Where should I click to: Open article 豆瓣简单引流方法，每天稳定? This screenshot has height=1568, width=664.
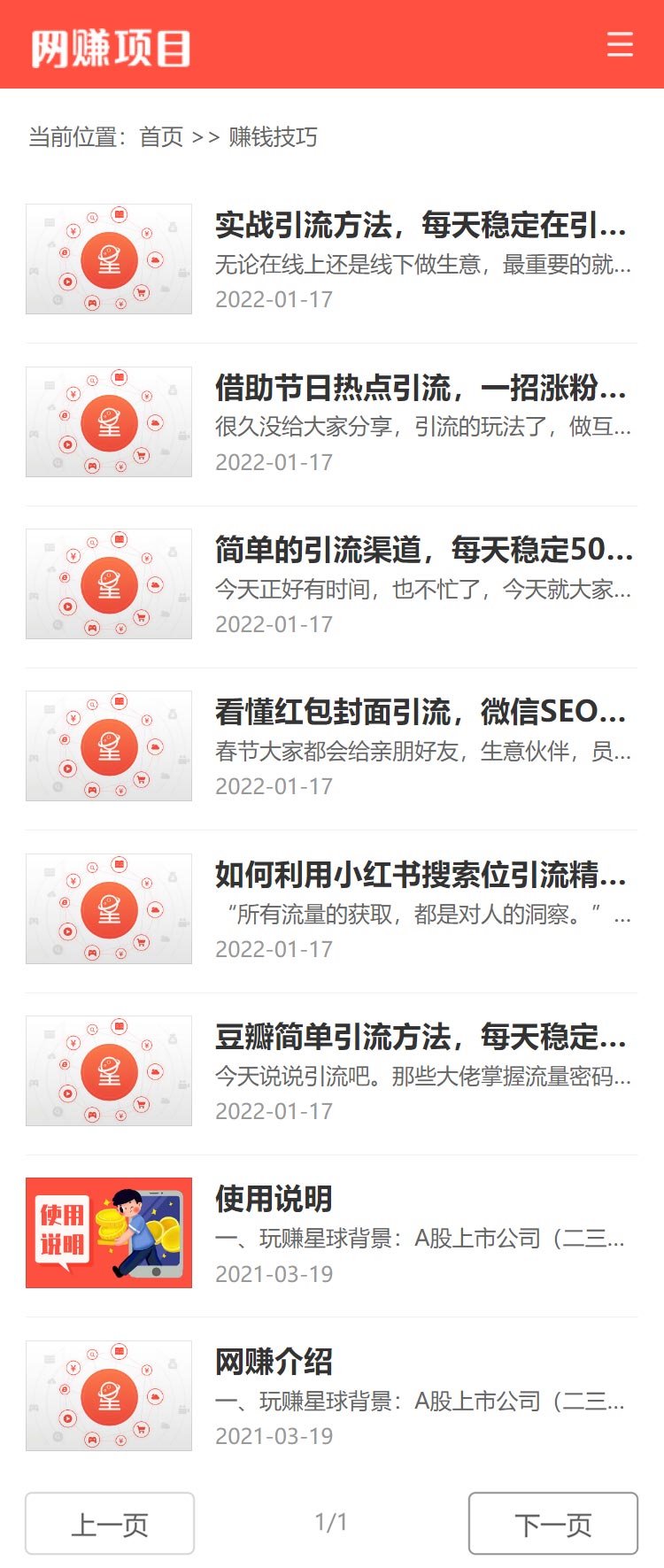(421, 1038)
